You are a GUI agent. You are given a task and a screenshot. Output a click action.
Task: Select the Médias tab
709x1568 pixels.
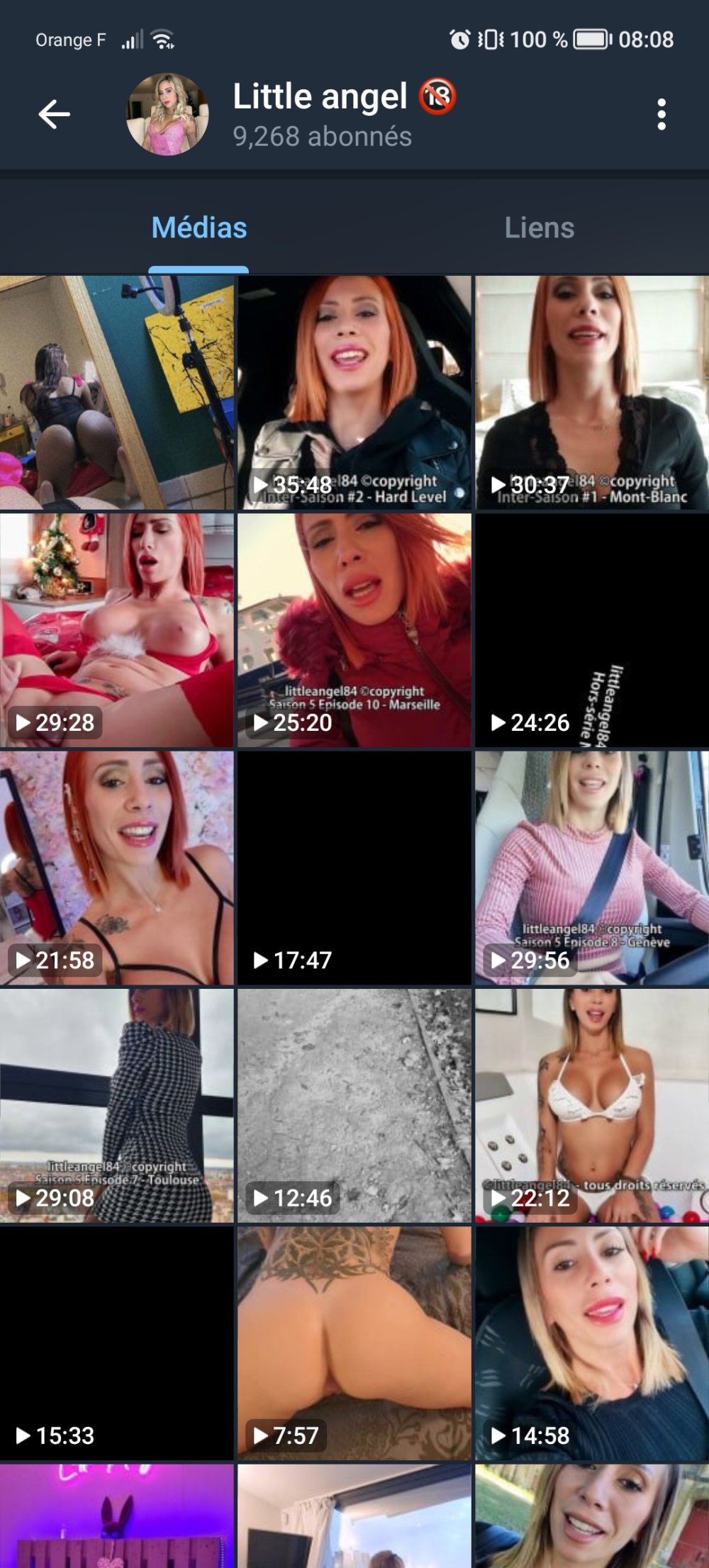coord(199,228)
